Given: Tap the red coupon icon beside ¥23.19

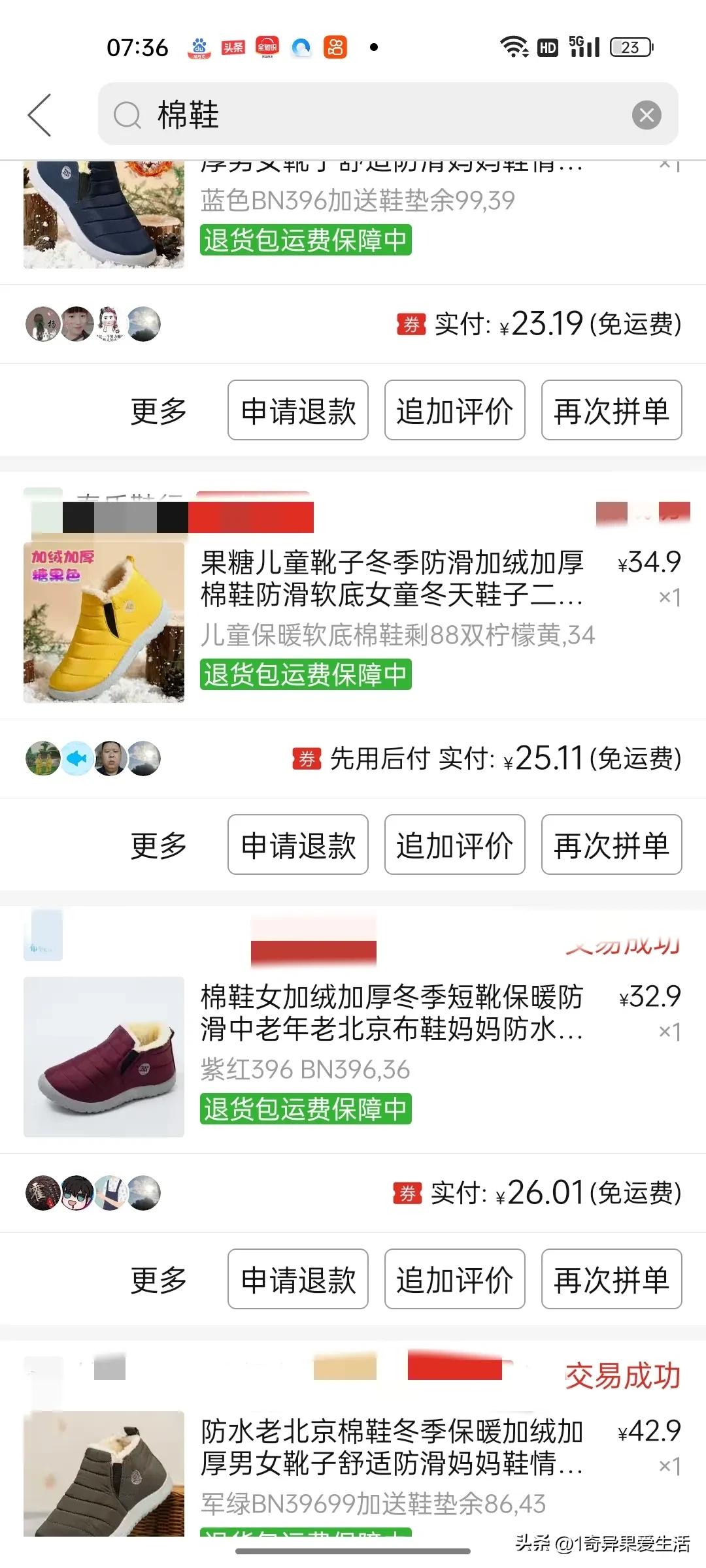Looking at the screenshot, I should pyautogui.click(x=411, y=323).
